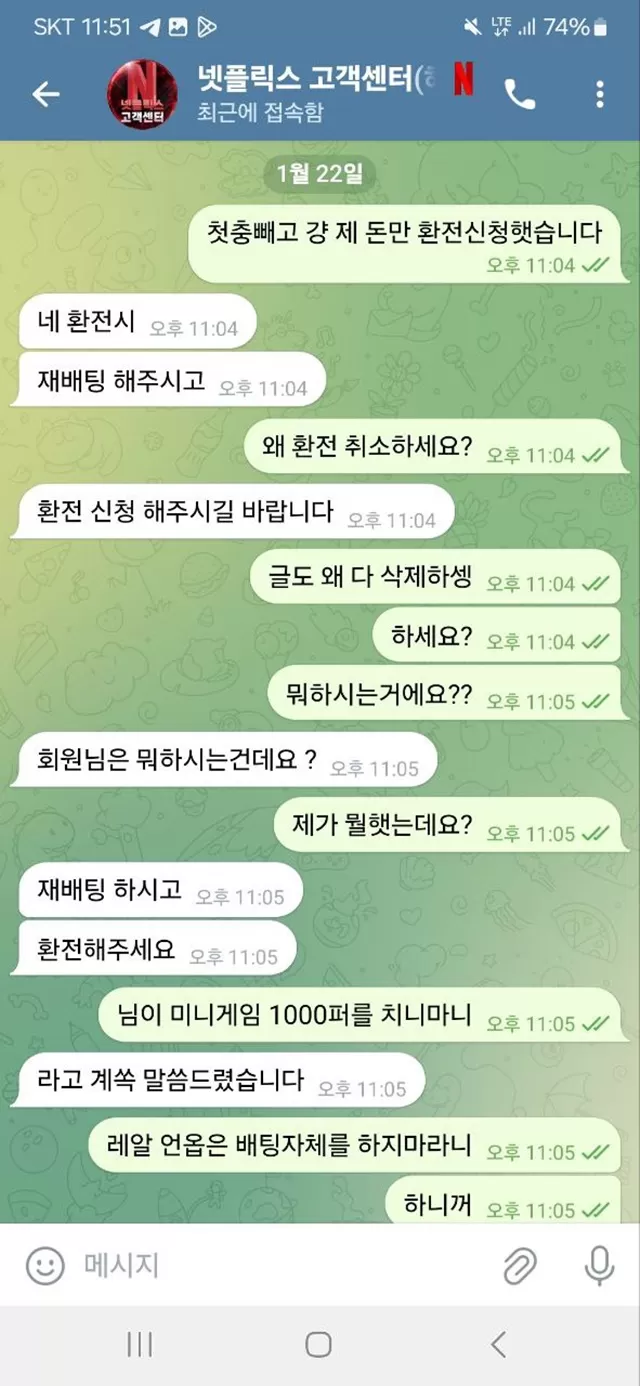Attach a file with the paperclip

(x=520, y=1266)
